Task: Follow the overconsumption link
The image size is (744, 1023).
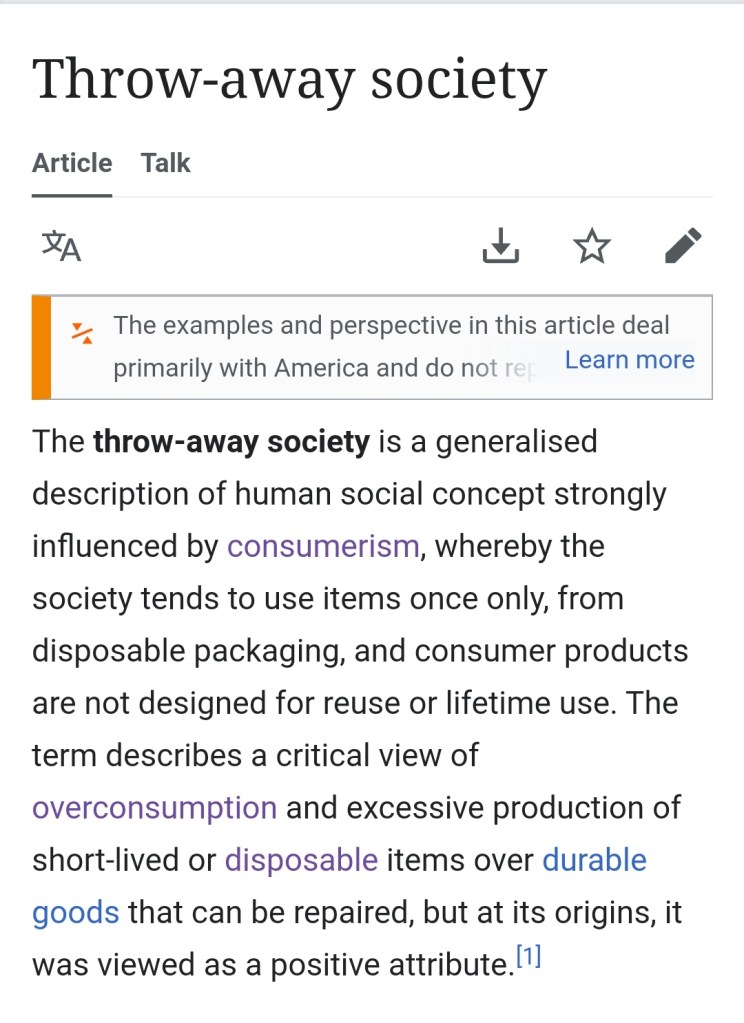Action: tap(154, 807)
